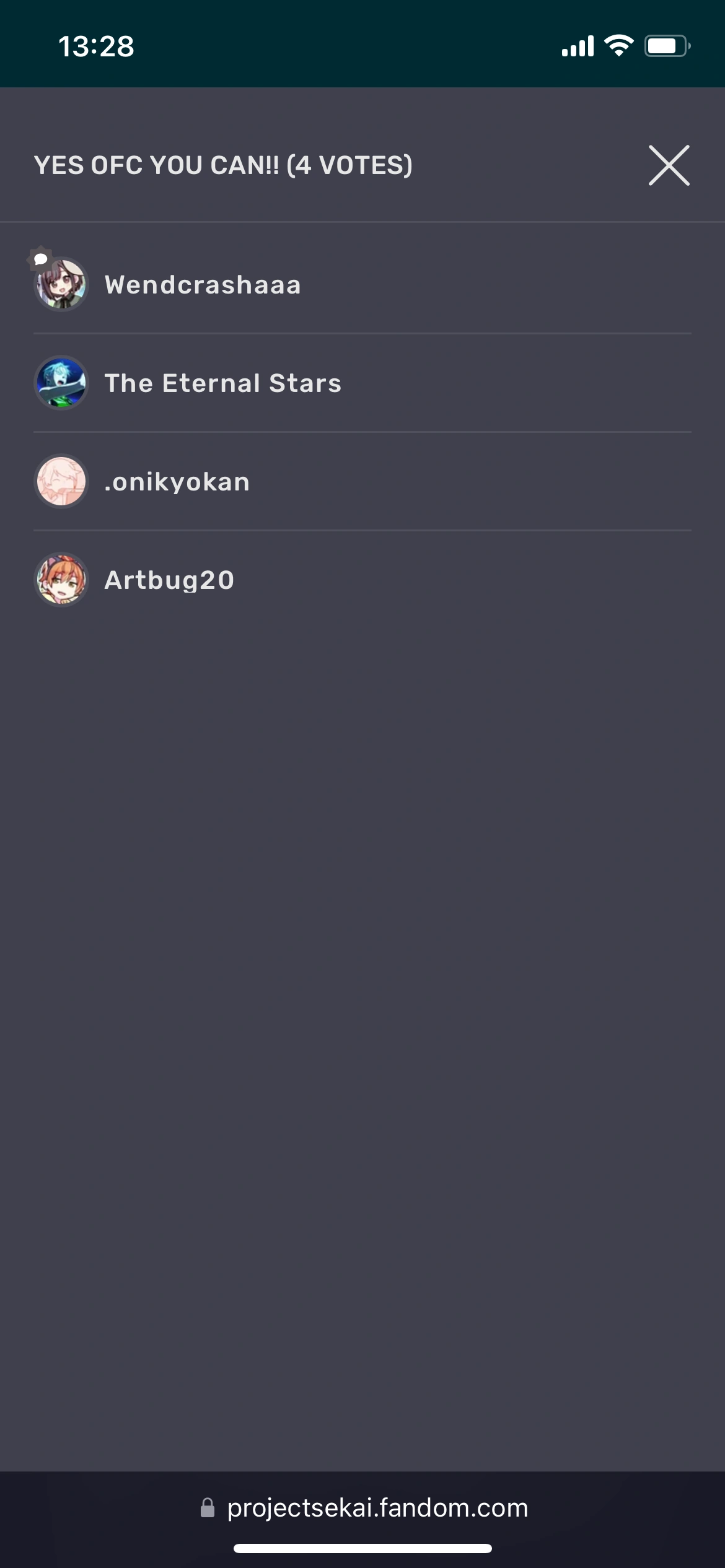
Task: Toggle Artbug20's voter entry
Action: [x=362, y=580]
